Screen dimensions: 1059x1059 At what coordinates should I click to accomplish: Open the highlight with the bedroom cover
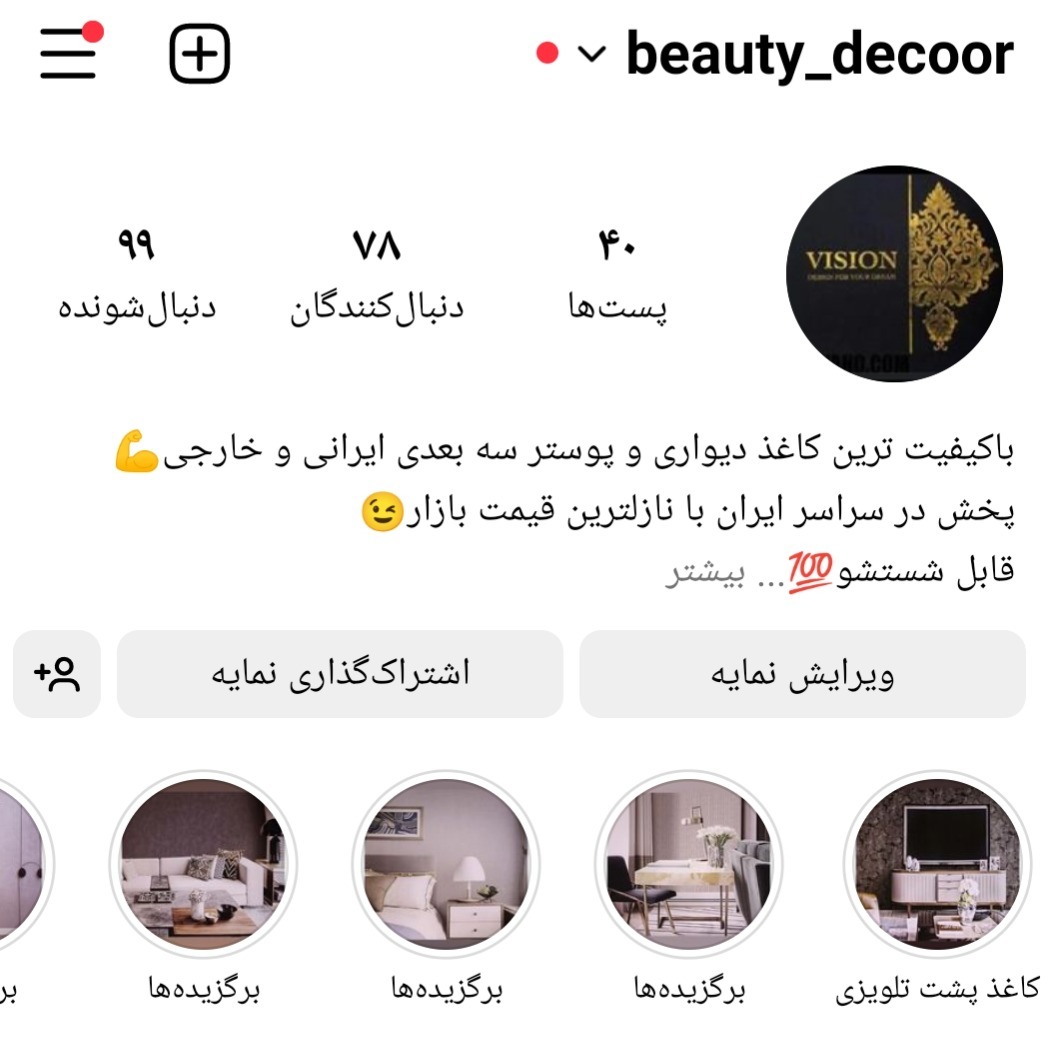pyautogui.click(x=446, y=863)
